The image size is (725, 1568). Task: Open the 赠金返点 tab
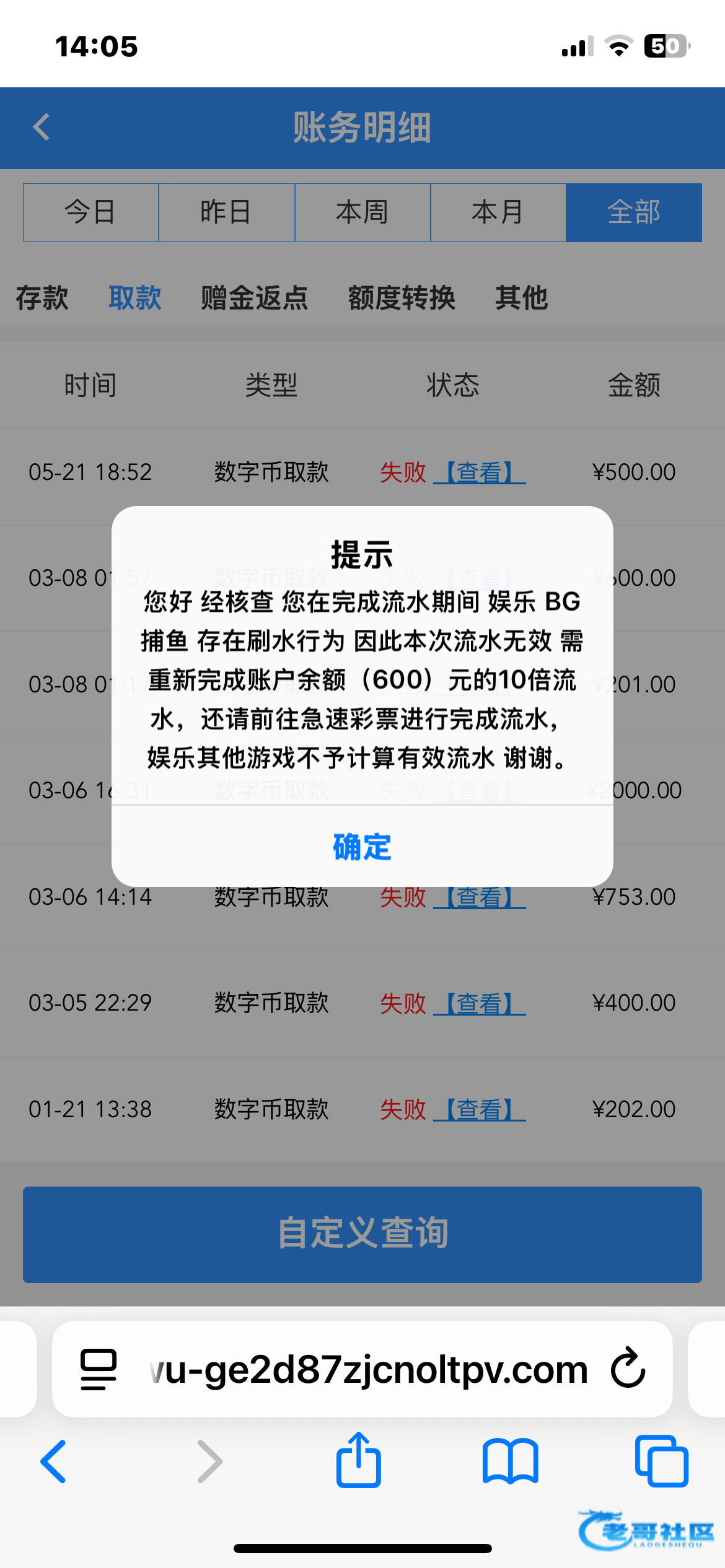click(x=254, y=298)
